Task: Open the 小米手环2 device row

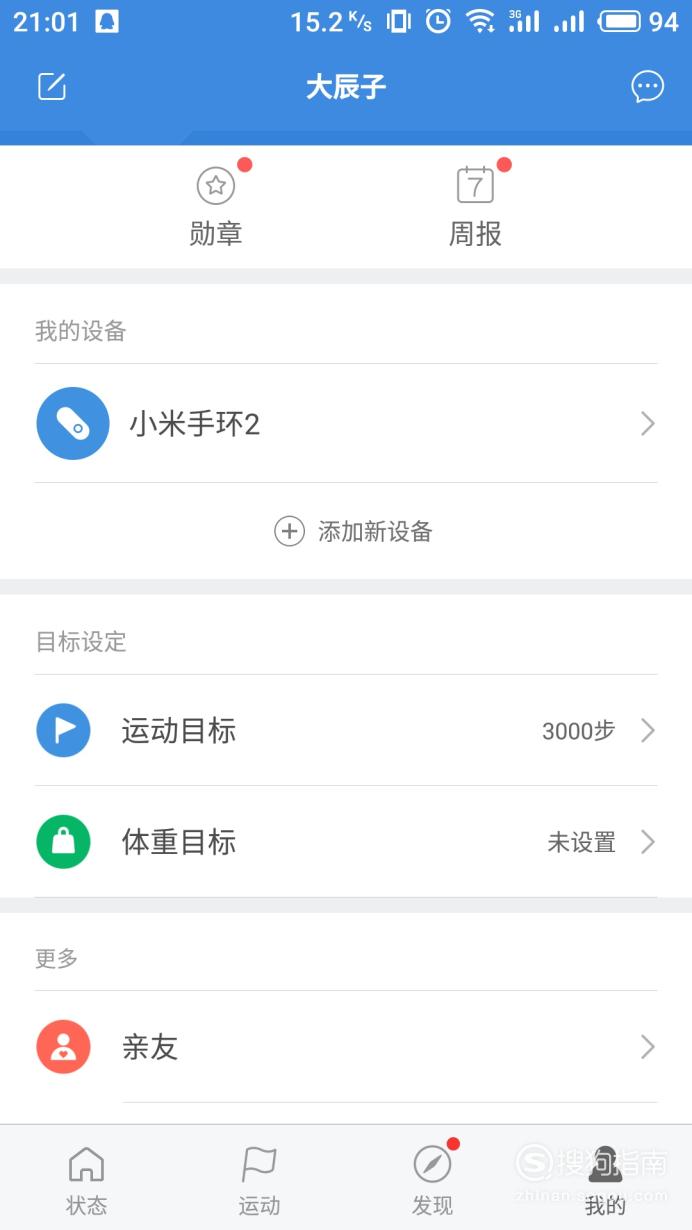Action: click(x=346, y=424)
